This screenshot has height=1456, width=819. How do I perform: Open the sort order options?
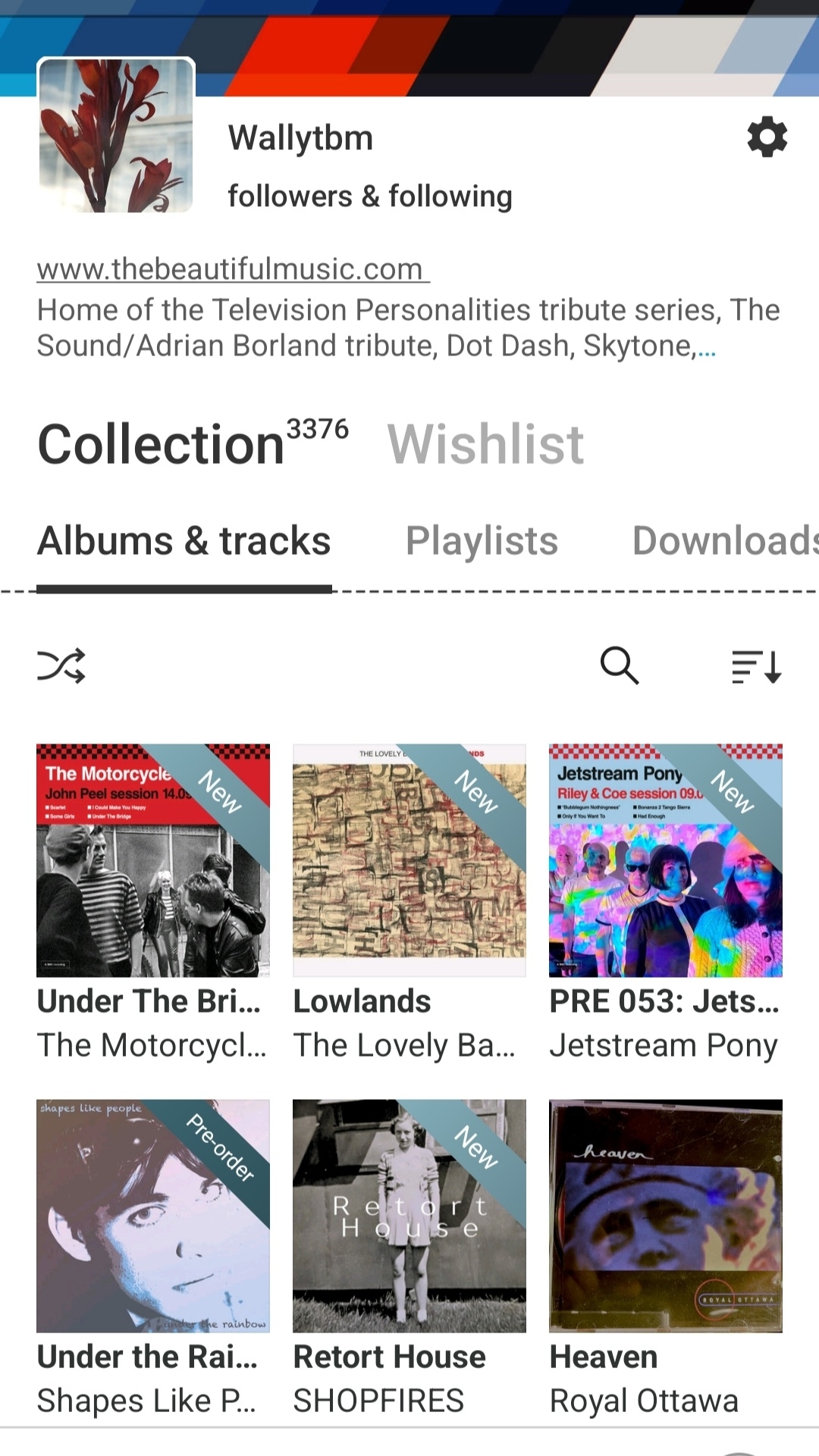(756, 666)
